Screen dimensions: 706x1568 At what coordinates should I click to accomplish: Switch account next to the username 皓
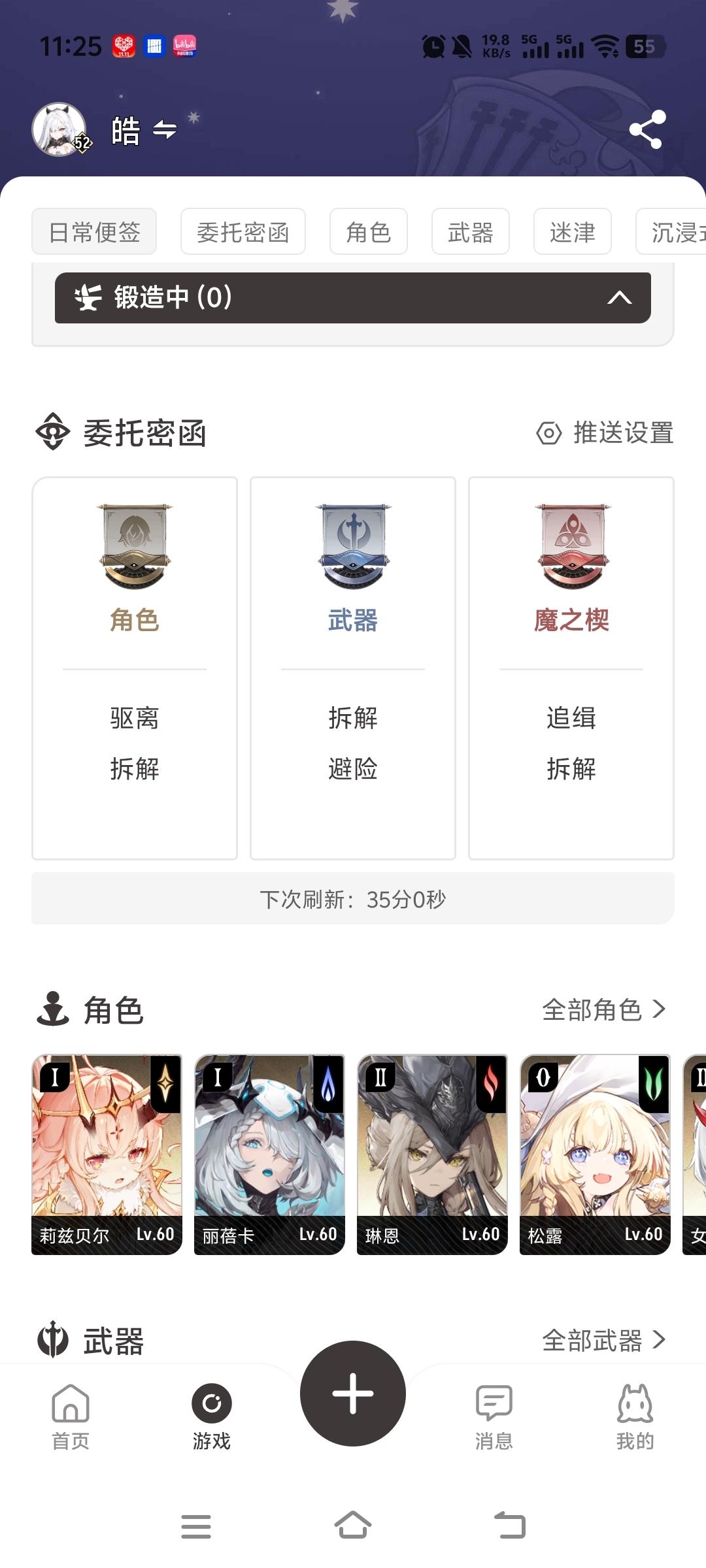[x=165, y=130]
